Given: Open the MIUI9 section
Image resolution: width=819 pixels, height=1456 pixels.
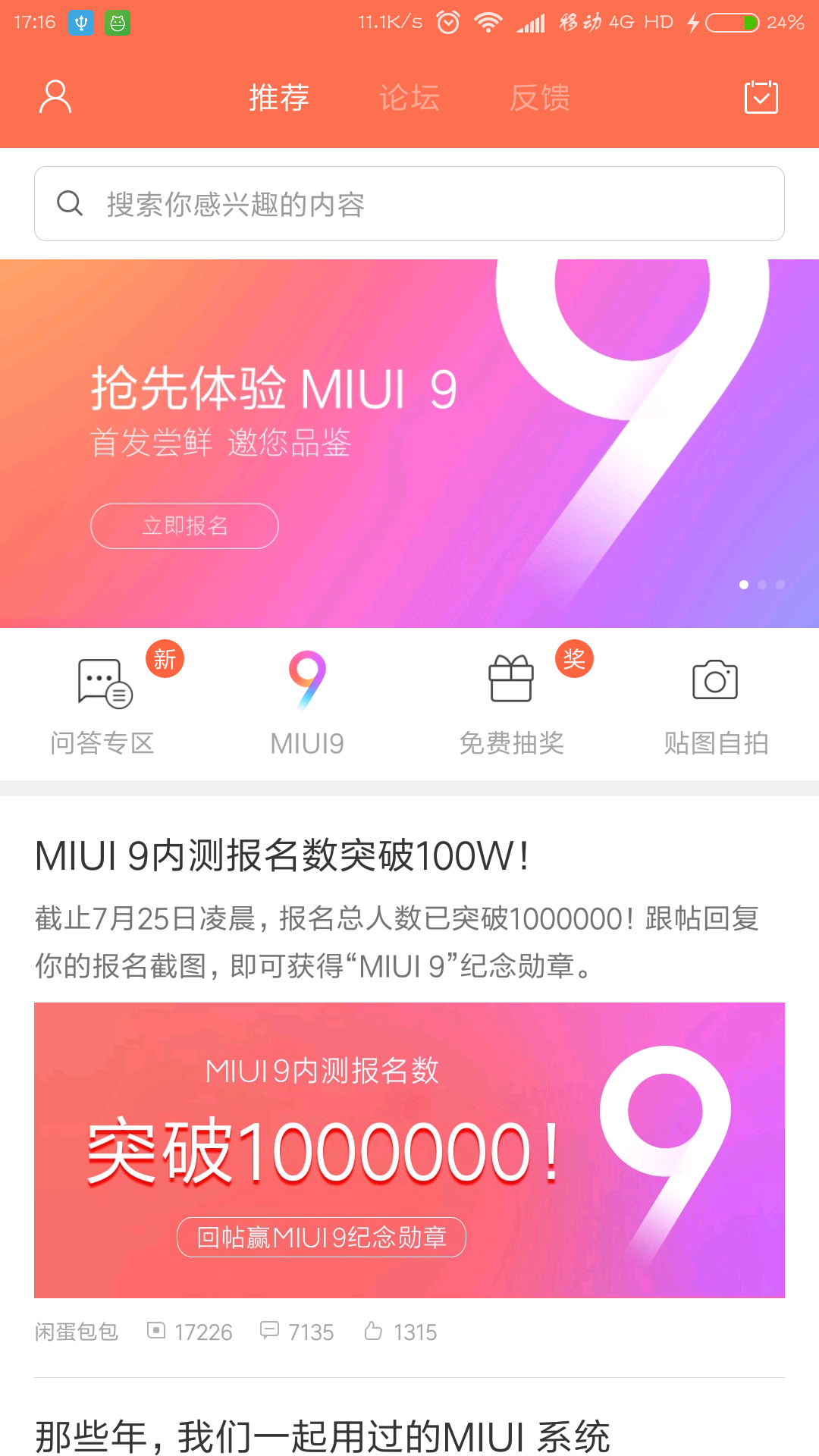Looking at the screenshot, I should (x=307, y=701).
